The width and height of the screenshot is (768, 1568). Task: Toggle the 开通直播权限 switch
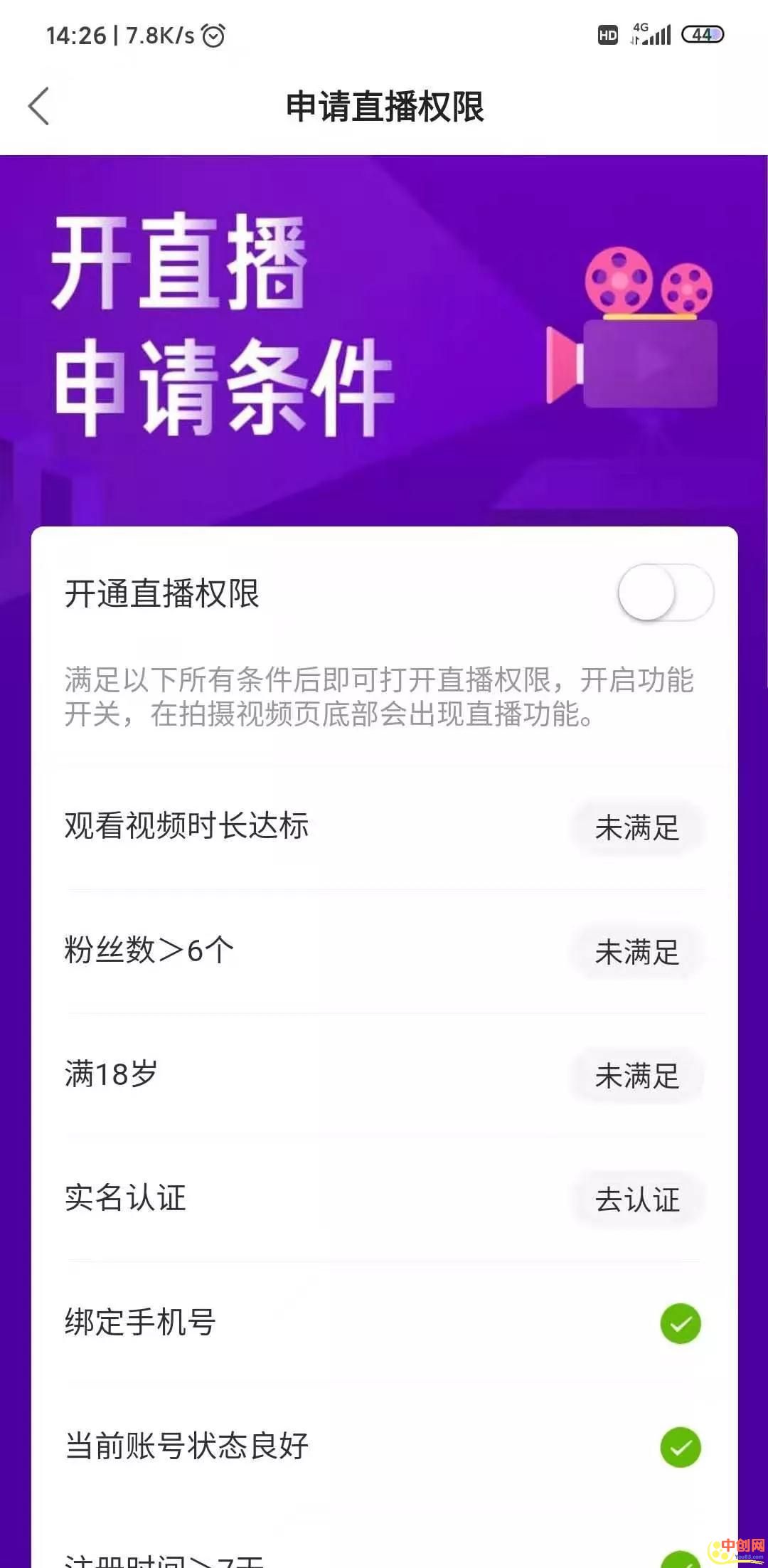666,593
